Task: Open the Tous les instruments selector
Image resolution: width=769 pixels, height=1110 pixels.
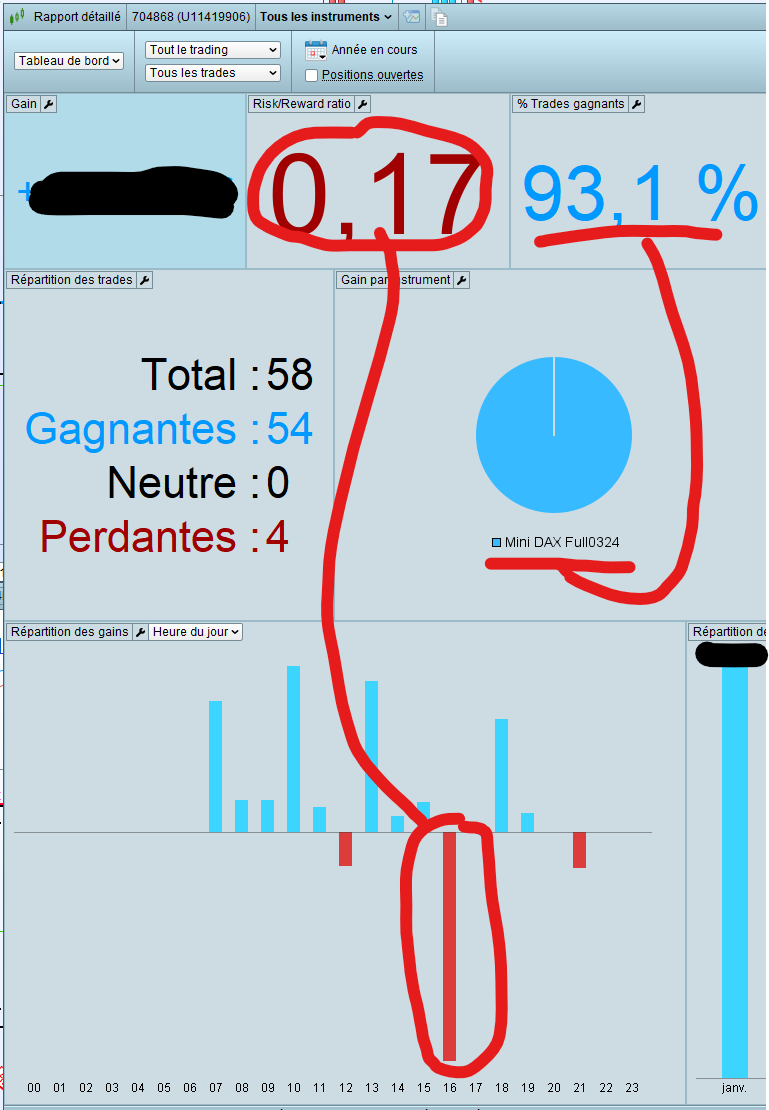Action: (x=325, y=17)
